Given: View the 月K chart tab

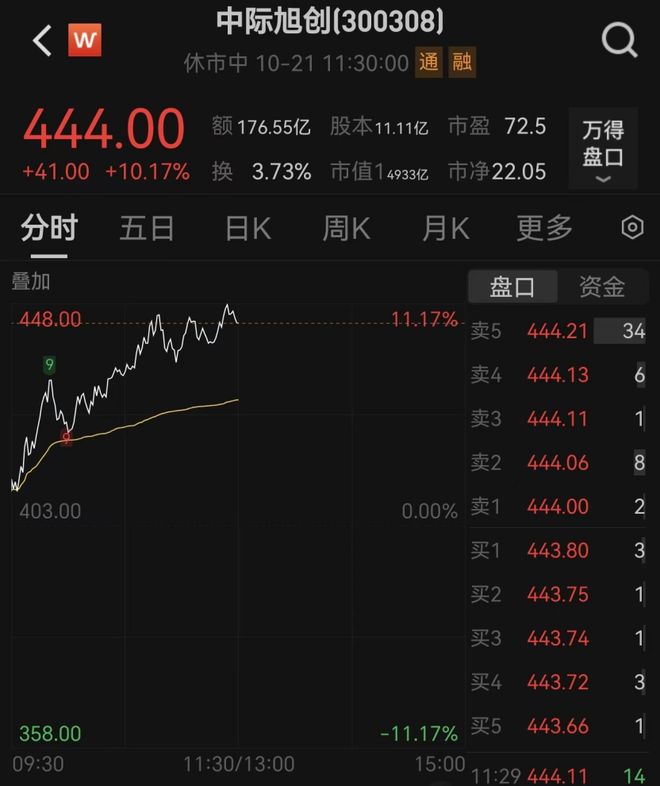Looking at the screenshot, I should 445,229.
